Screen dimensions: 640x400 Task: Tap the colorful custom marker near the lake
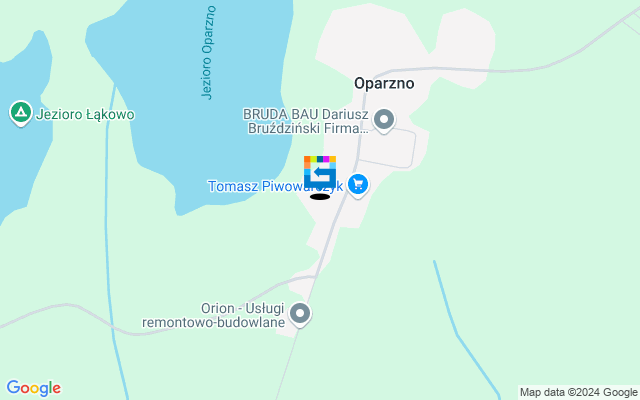320,171
